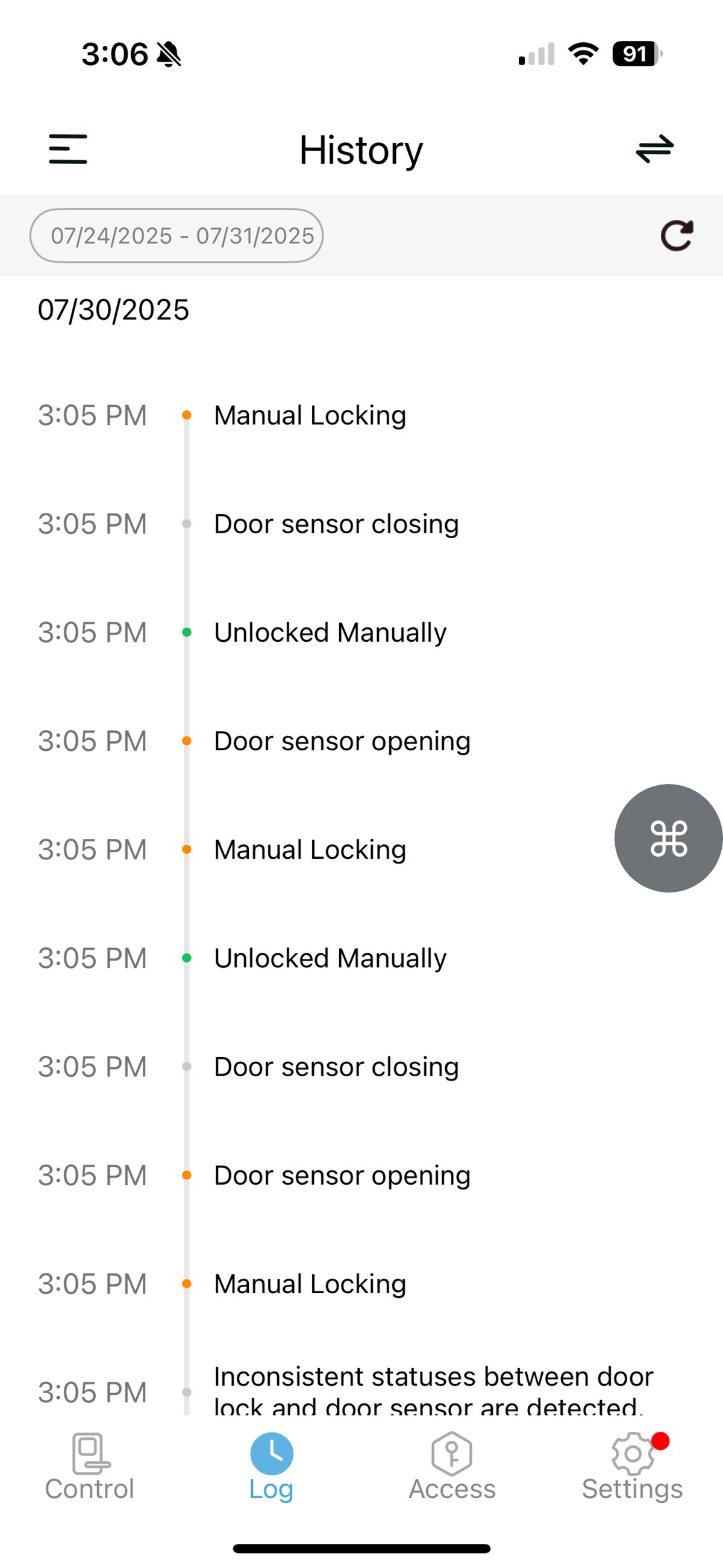Refresh the history log
The height and width of the screenshot is (1568, 723).
coord(677,236)
